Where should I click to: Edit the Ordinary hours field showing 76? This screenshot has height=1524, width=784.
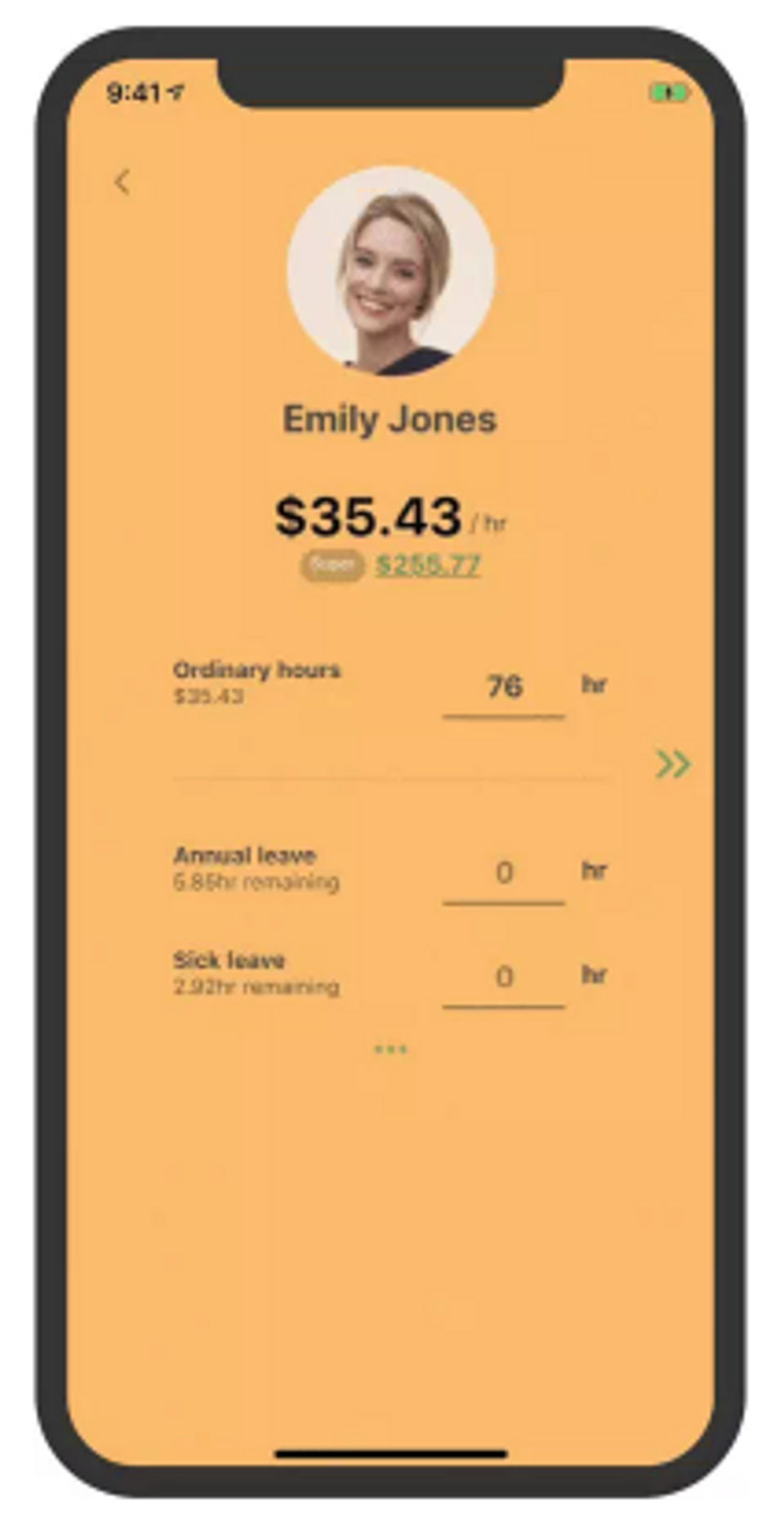[x=504, y=687]
